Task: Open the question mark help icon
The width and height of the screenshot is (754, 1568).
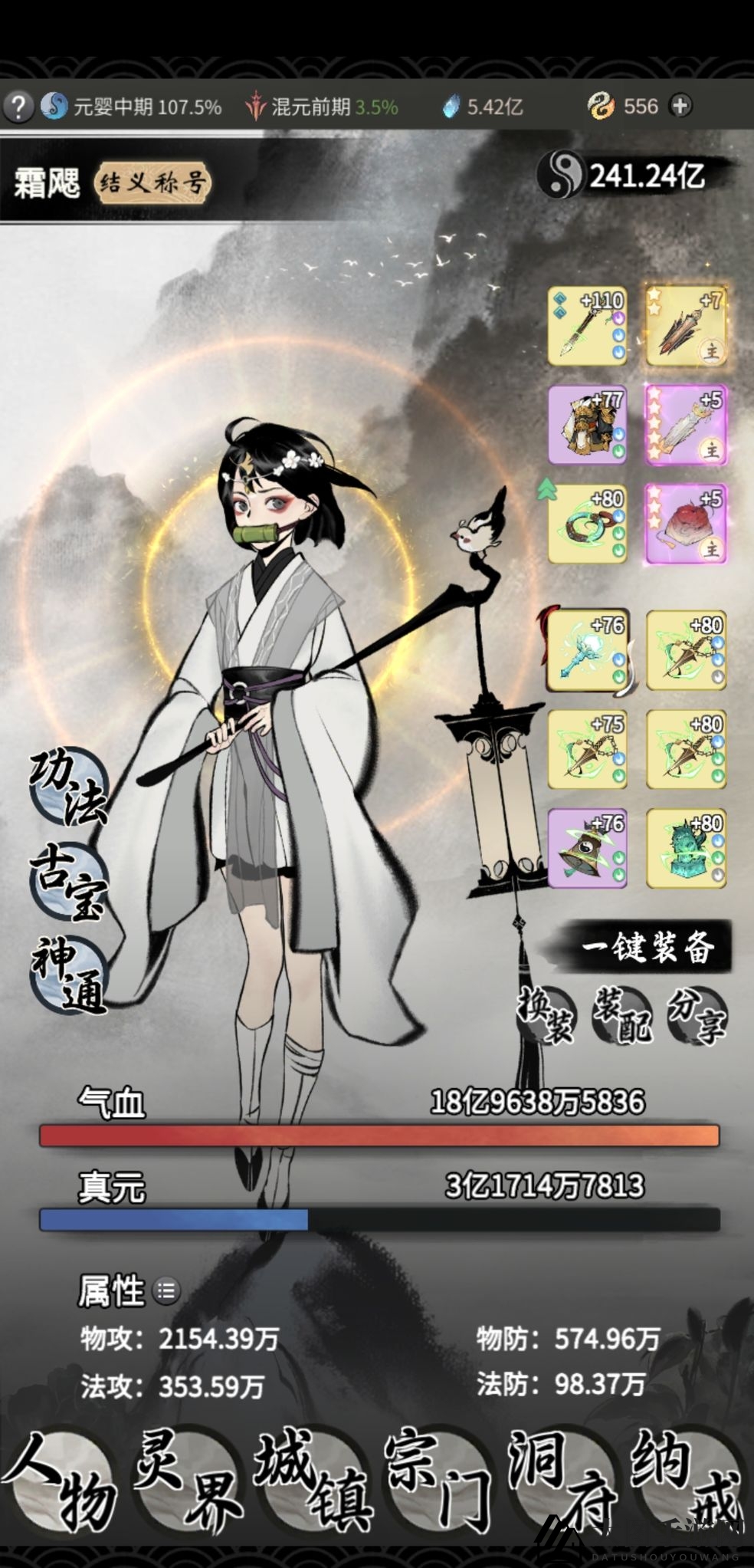Action: [x=18, y=106]
